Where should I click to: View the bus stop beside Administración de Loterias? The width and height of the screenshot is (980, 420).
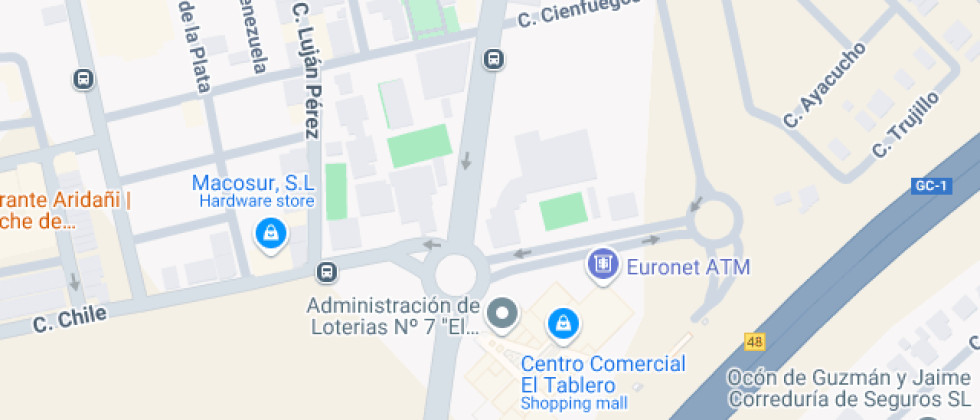[326, 272]
